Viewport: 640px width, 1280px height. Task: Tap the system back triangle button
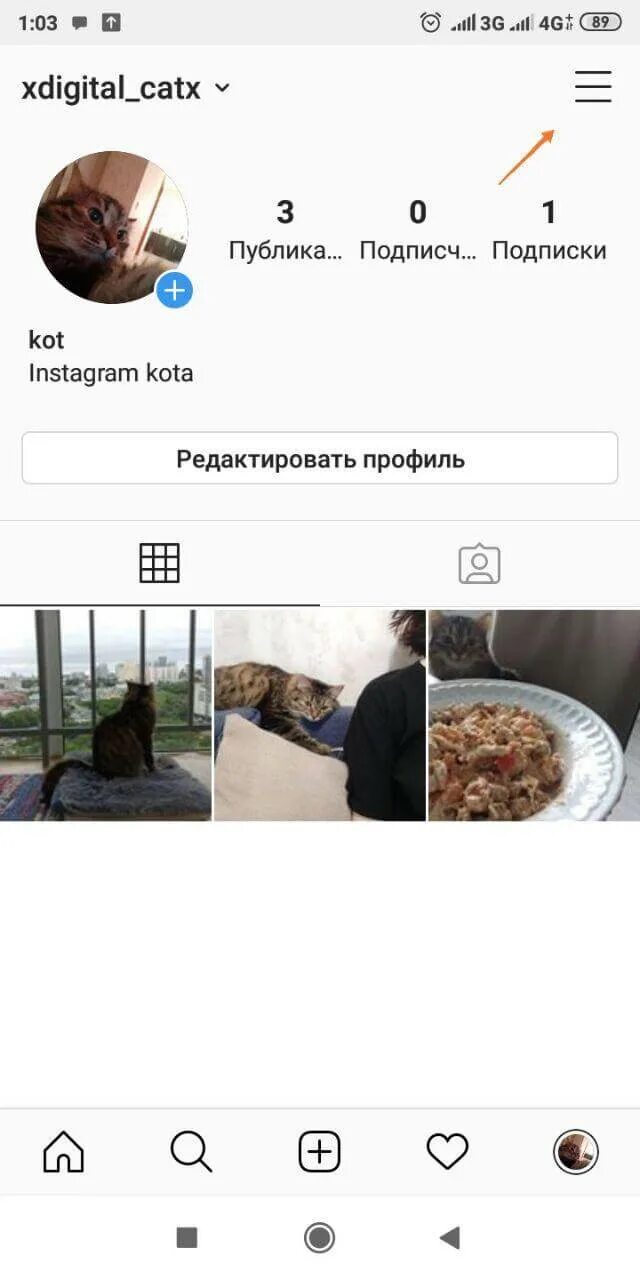449,1238
